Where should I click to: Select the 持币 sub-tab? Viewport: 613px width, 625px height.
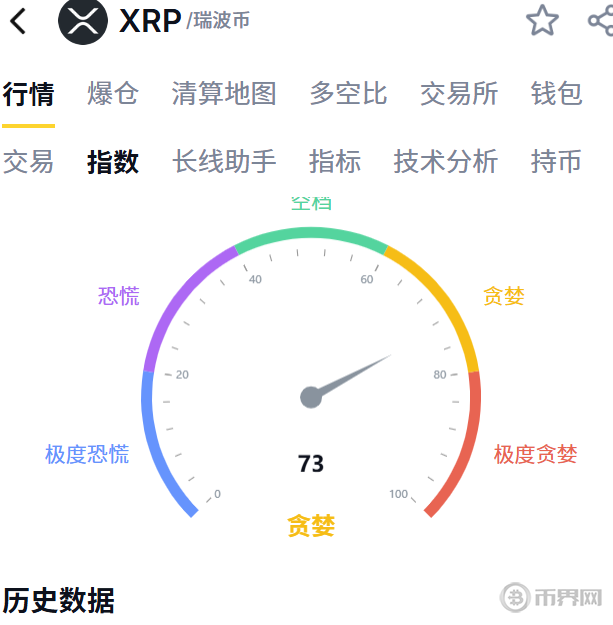[557, 162]
